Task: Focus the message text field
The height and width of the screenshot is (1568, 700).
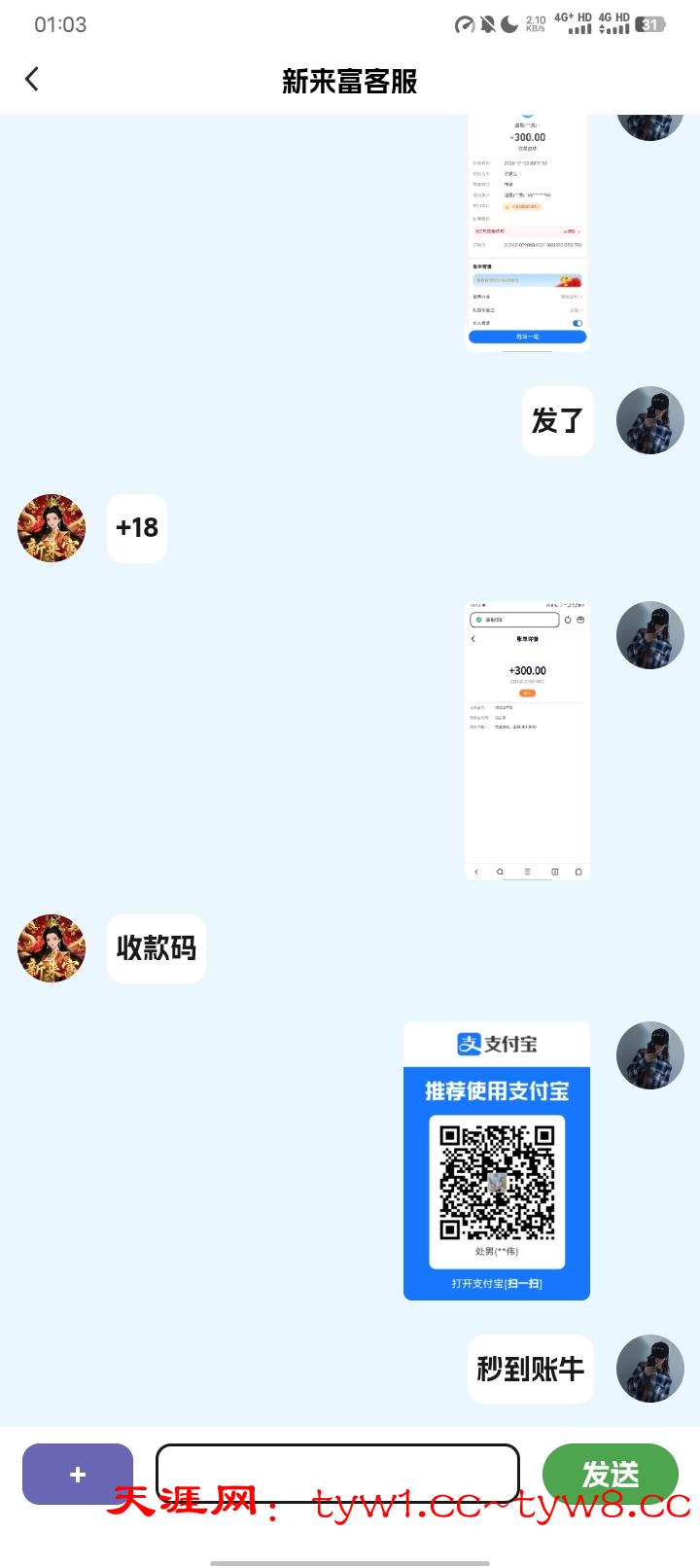Action: (x=337, y=1473)
